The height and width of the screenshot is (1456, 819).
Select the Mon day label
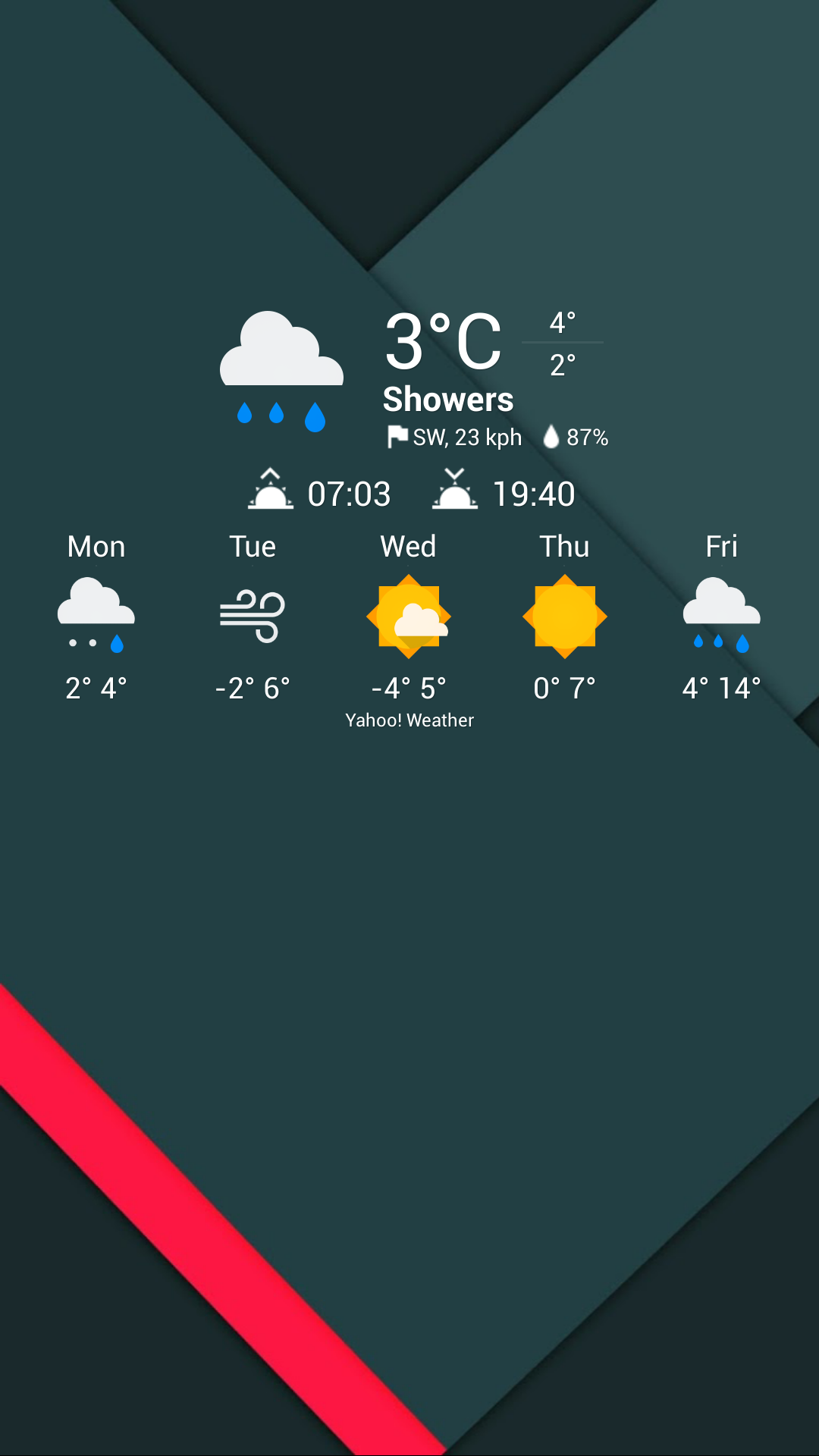96,546
